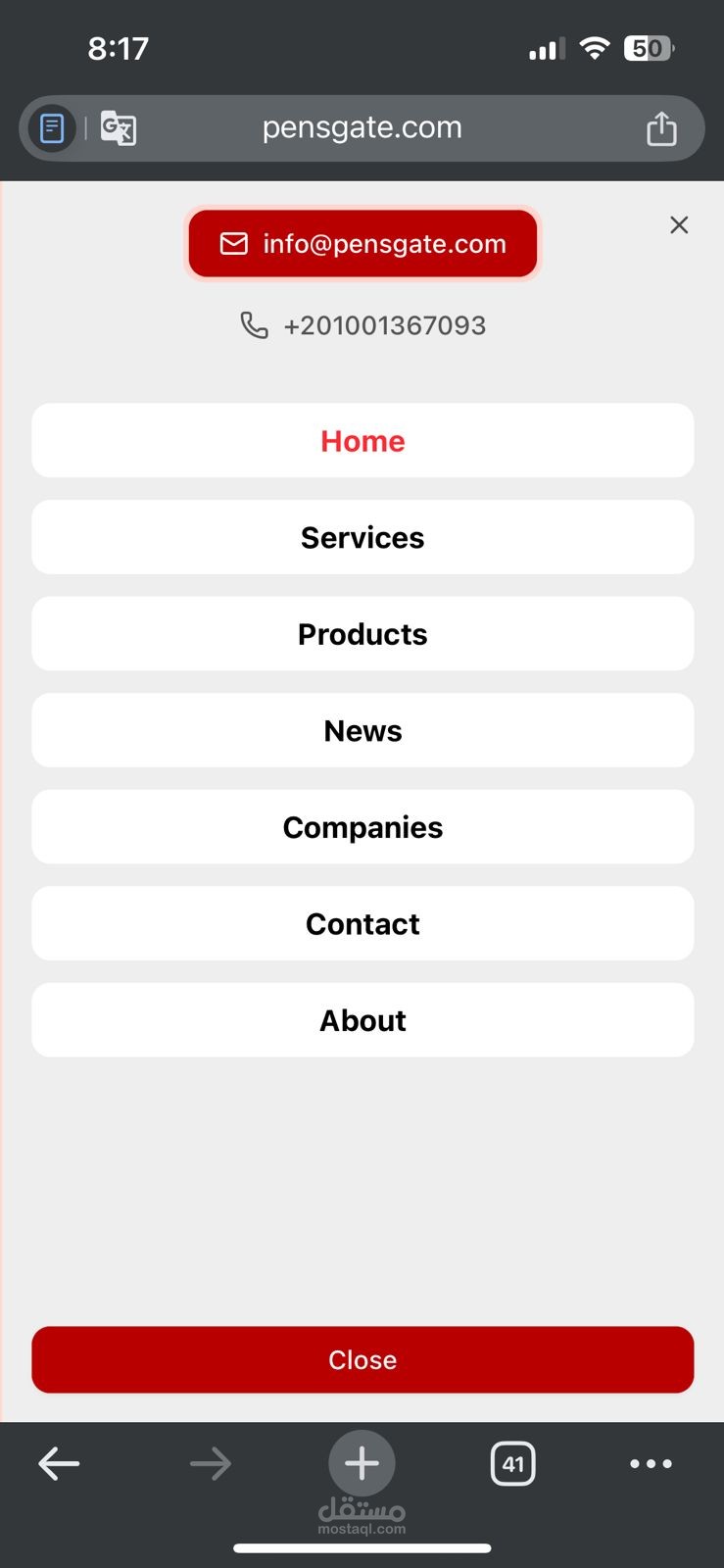The image size is (724, 1568).
Task: Open the translate page icon
Action: click(x=119, y=128)
